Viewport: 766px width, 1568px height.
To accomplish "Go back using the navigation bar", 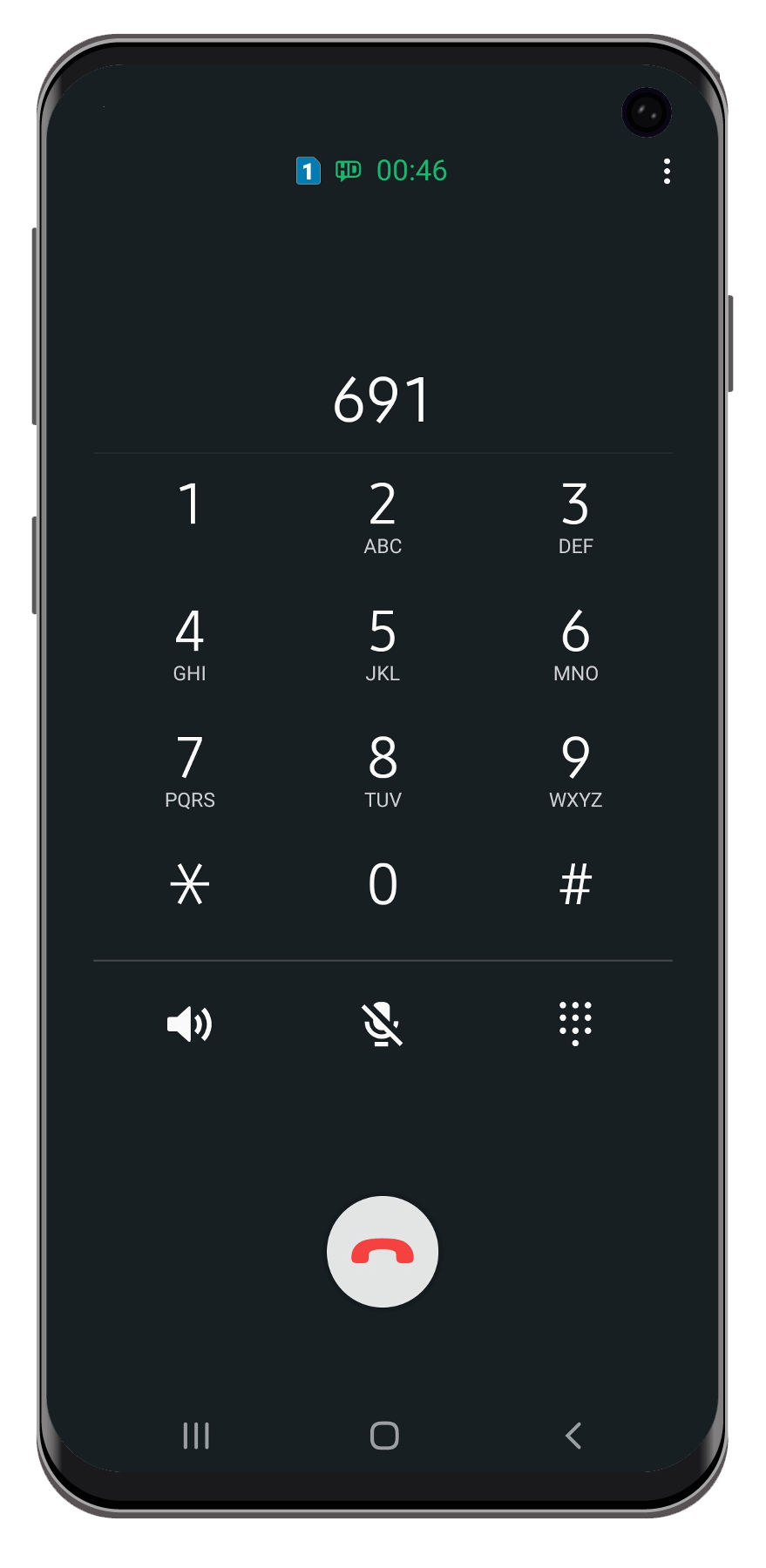I will point(573,1436).
